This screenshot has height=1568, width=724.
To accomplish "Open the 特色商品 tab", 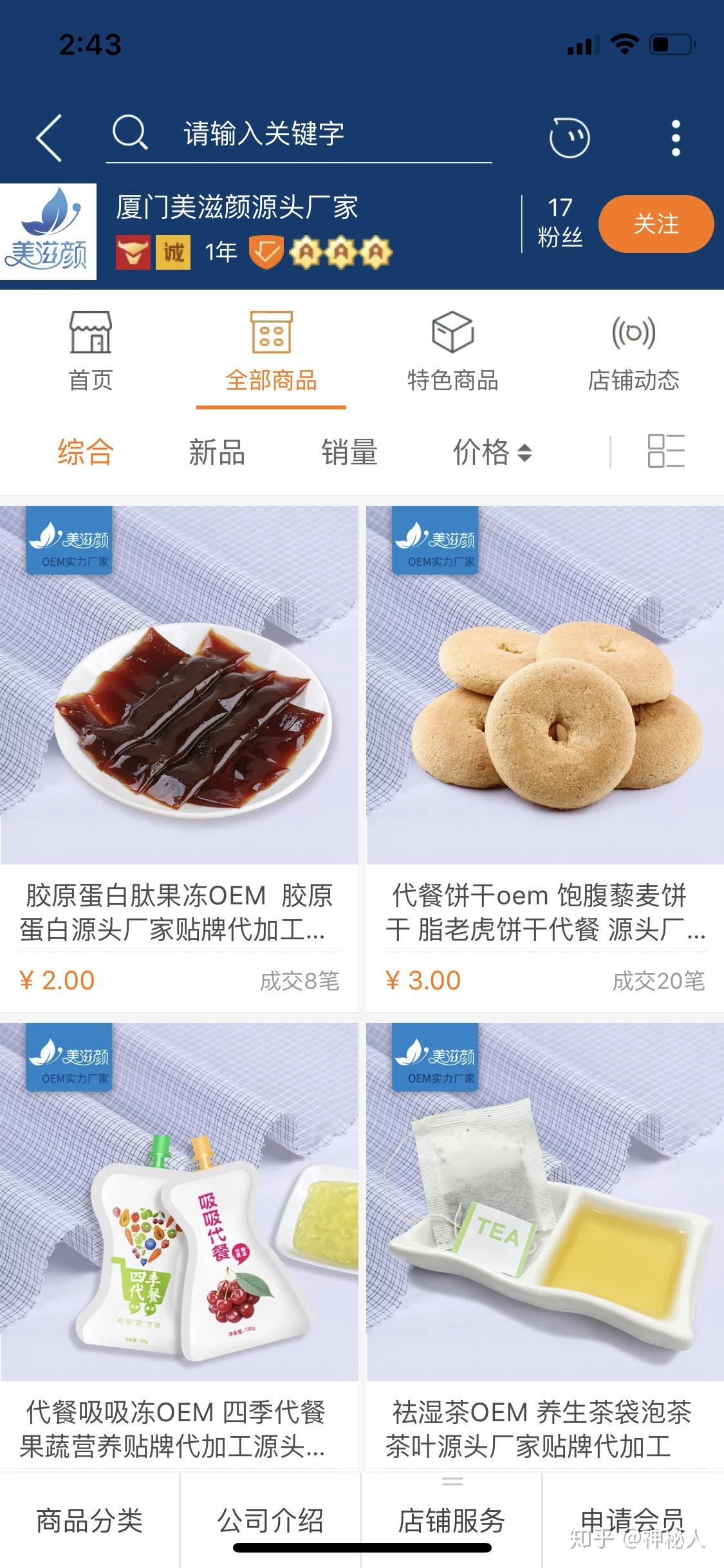I will tap(452, 352).
